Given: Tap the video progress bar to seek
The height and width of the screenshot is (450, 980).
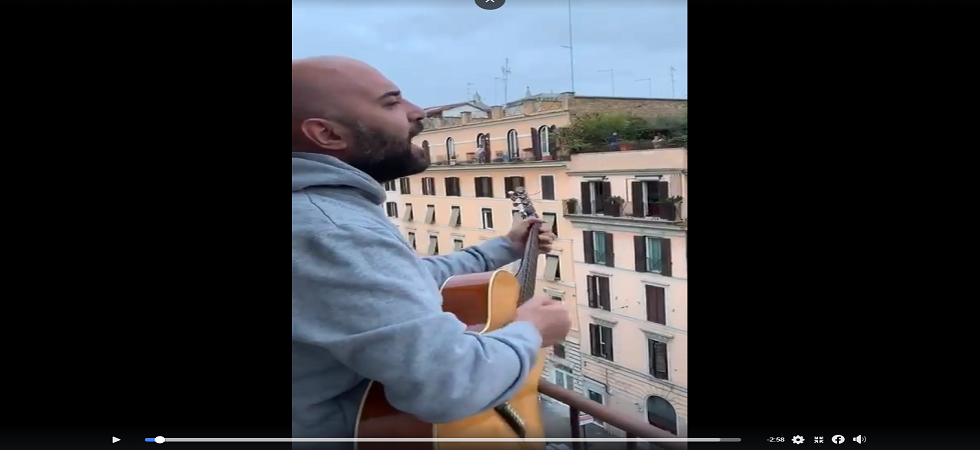Looking at the screenshot, I should coord(440,439).
